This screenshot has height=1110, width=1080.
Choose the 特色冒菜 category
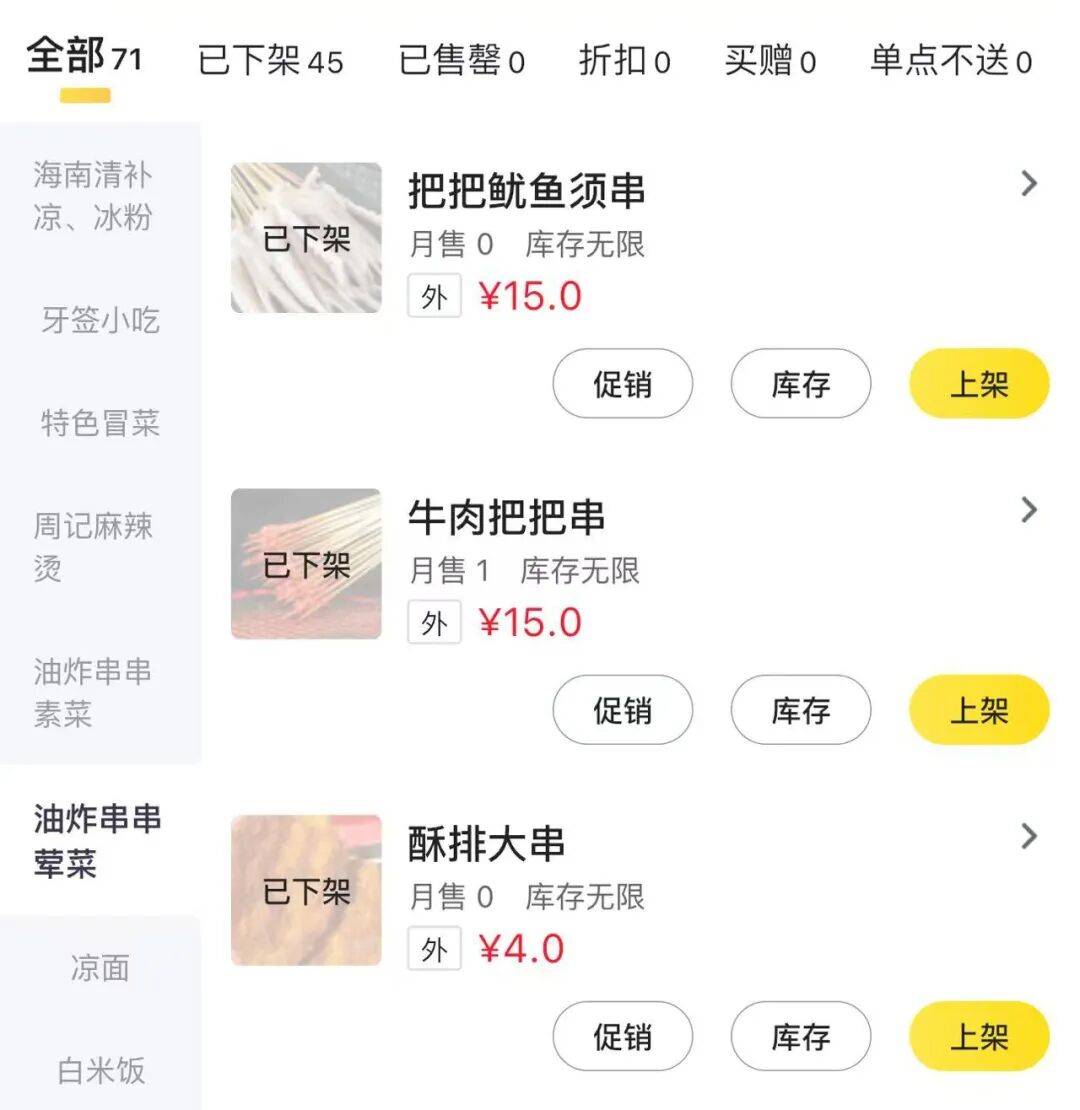(x=99, y=422)
